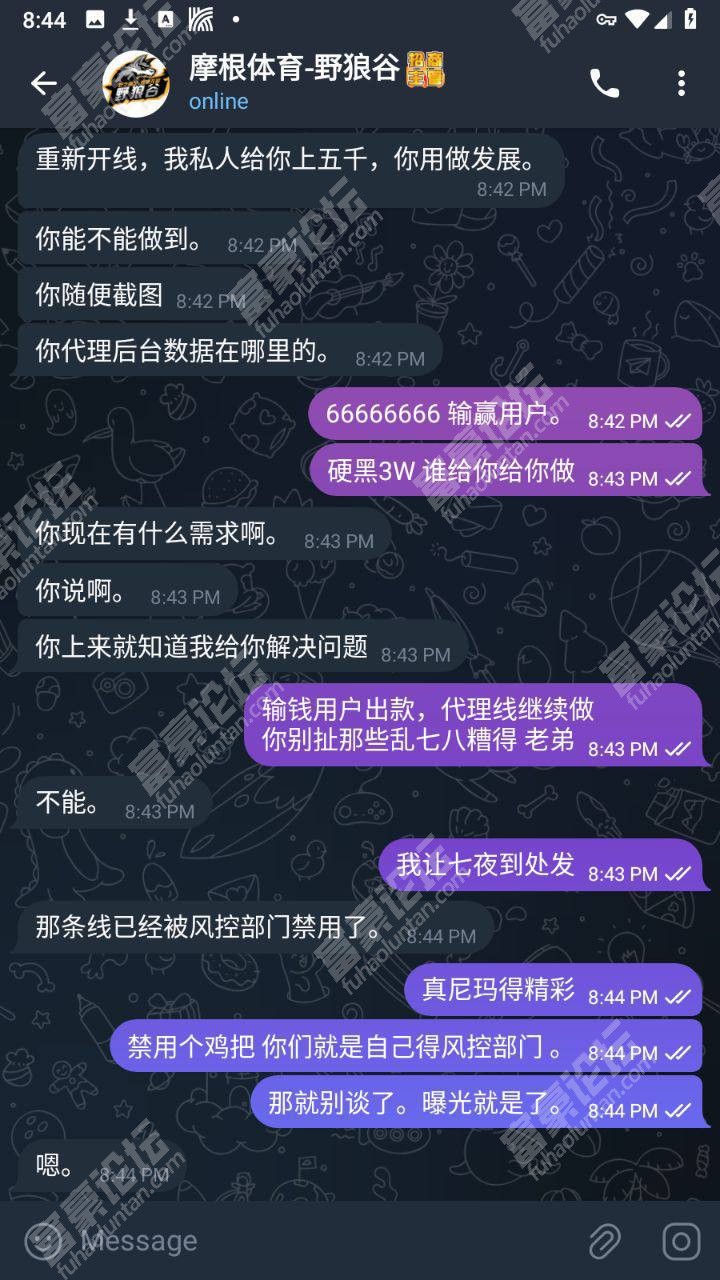Focus the Message text field

(x=320, y=1241)
